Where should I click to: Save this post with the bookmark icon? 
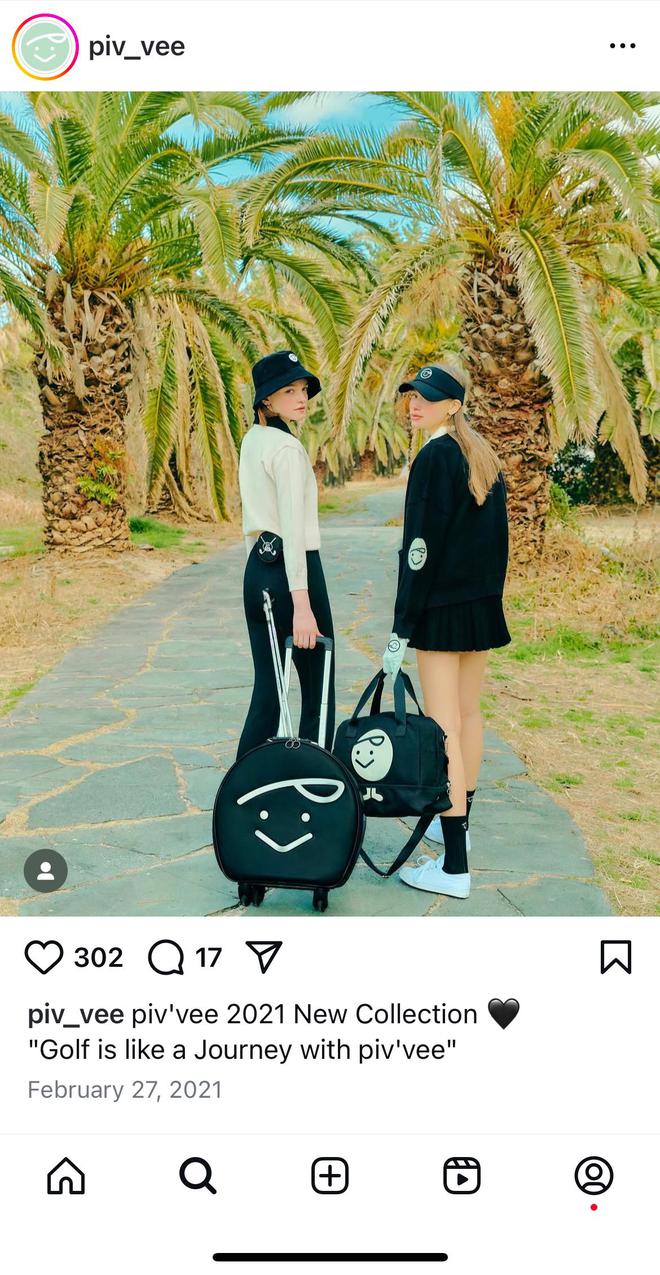coord(615,957)
